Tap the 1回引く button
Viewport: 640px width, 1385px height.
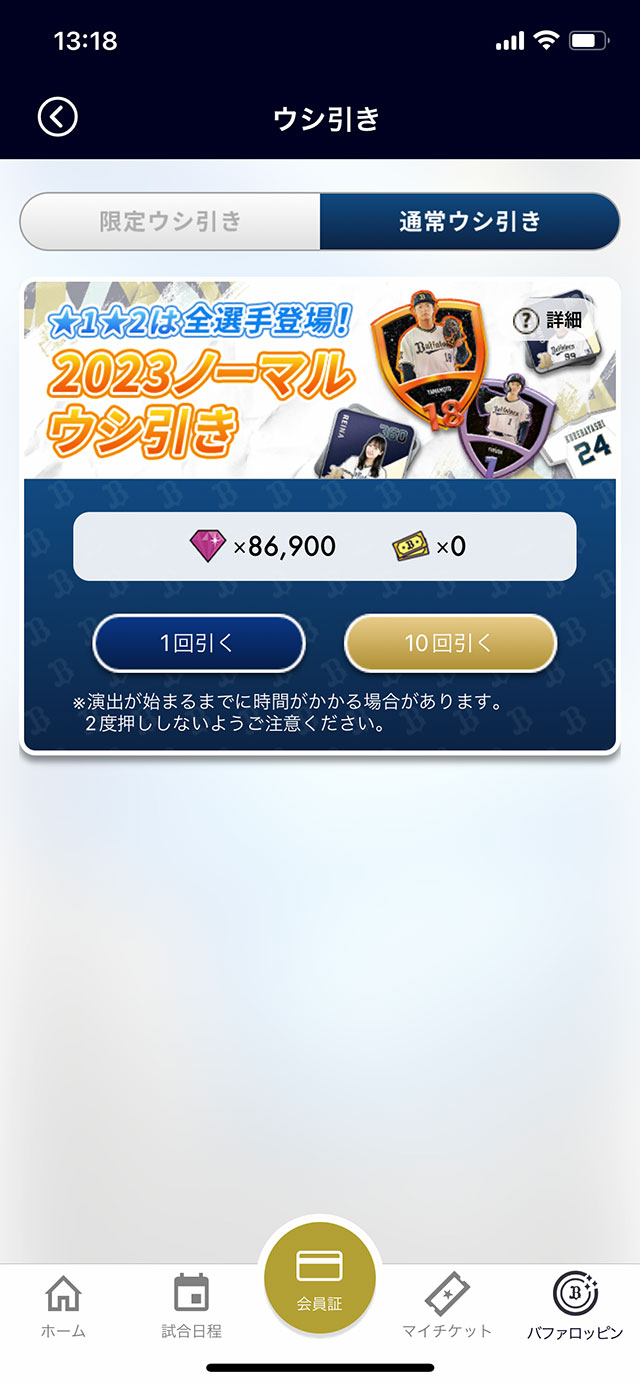198,643
